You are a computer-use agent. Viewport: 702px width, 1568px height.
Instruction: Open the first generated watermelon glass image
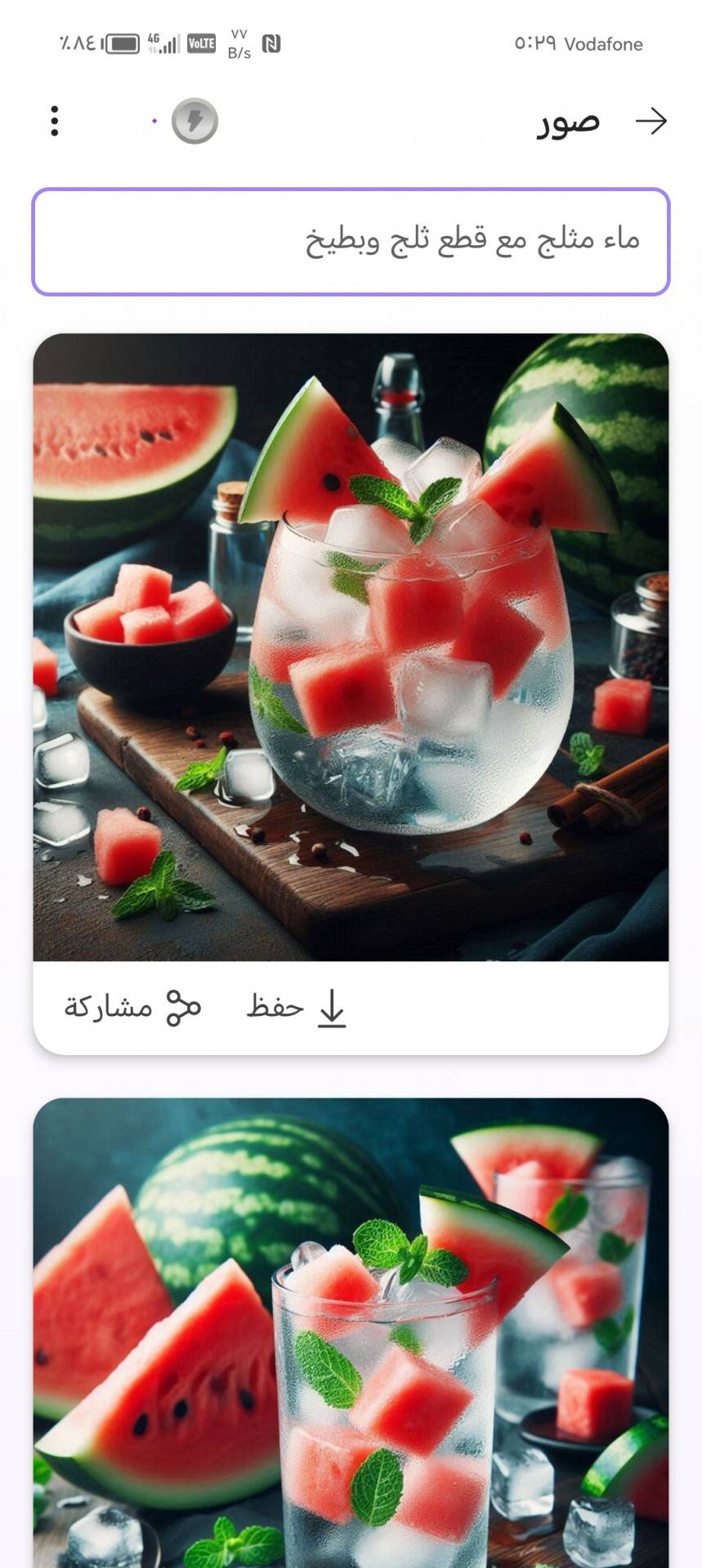[x=351, y=647]
